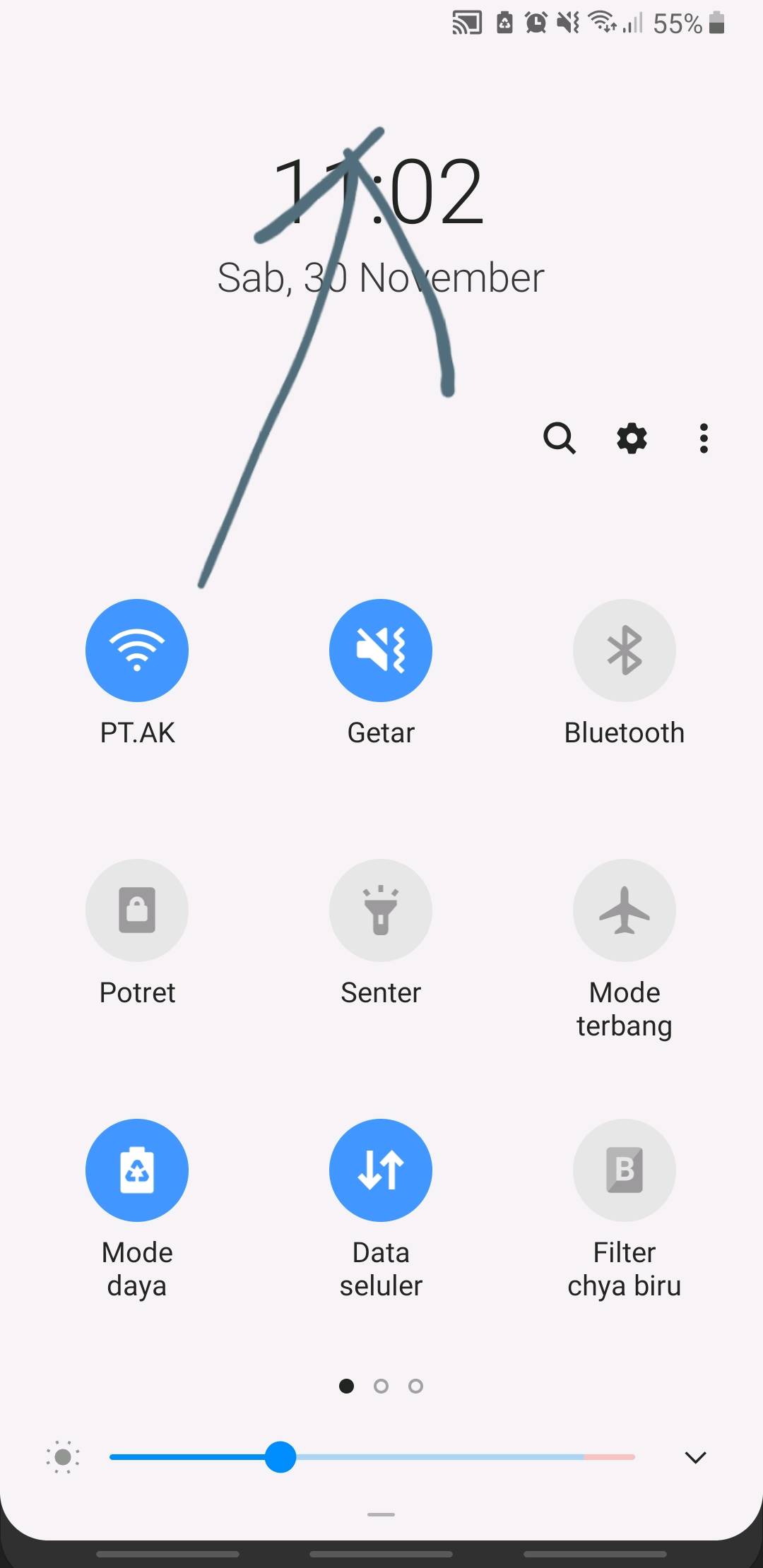The height and width of the screenshot is (1568, 763).
Task: Open the search icon in quick settings
Action: pos(560,439)
